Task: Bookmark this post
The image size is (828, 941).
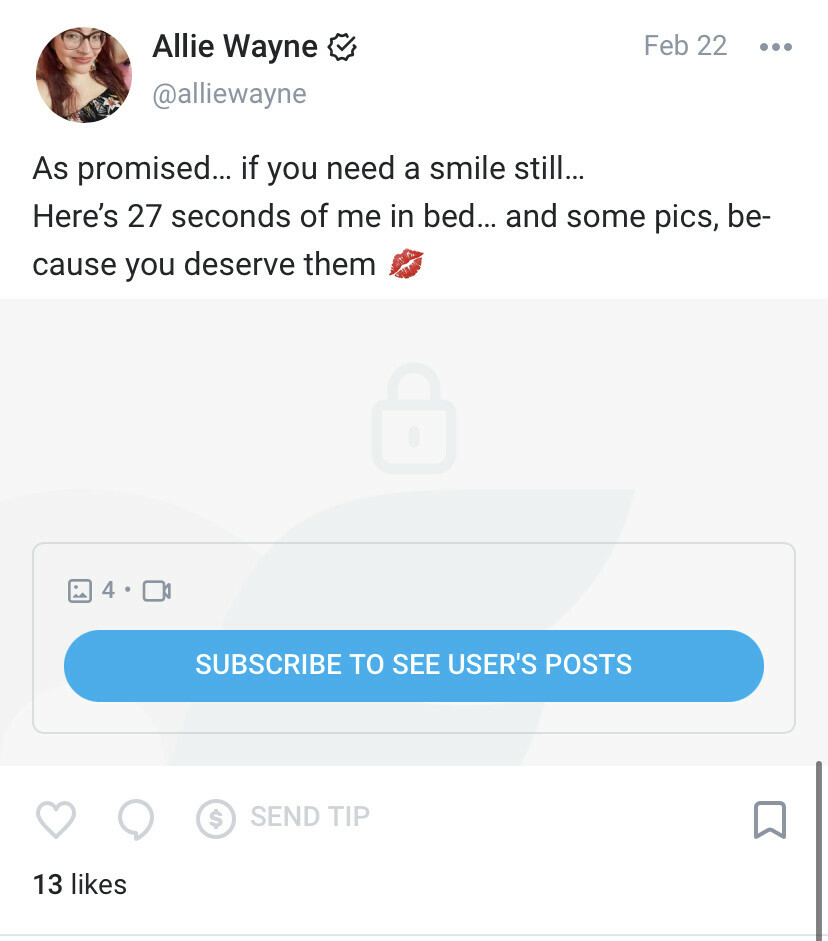Action: point(768,819)
